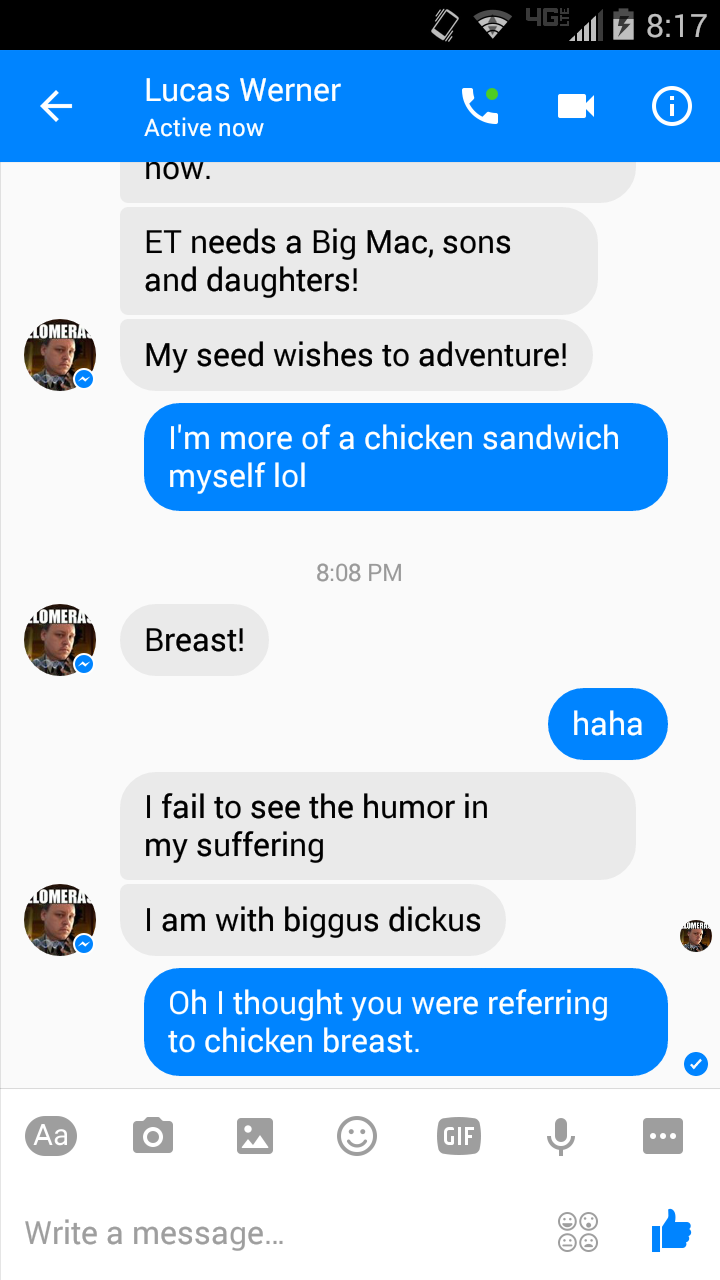Open the camera to take a photo
The width and height of the screenshot is (720, 1280).
point(153,1136)
